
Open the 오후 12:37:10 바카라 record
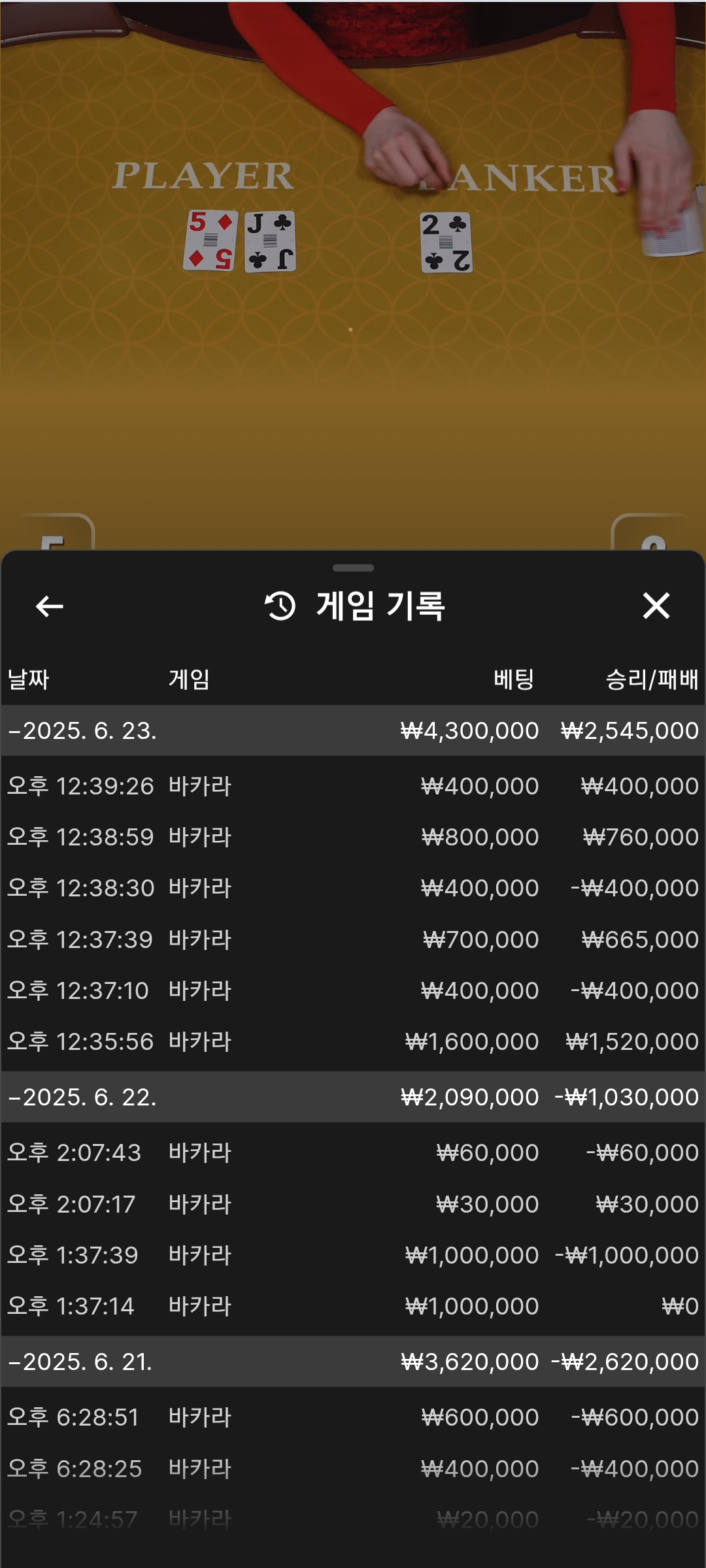click(x=353, y=990)
